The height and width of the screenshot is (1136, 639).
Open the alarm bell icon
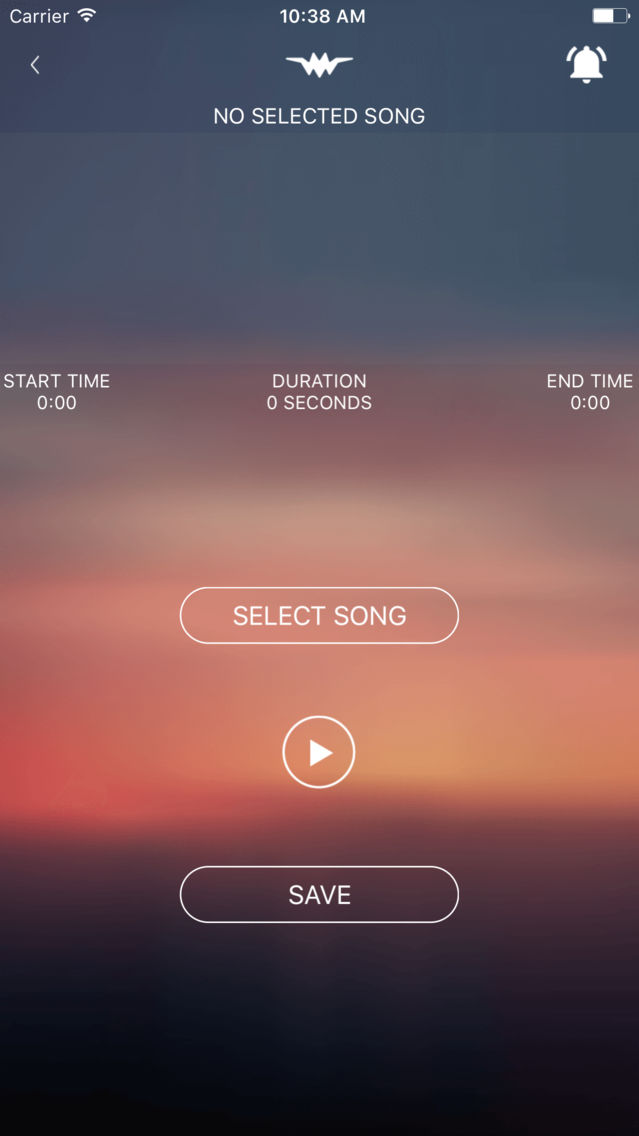click(x=585, y=64)
